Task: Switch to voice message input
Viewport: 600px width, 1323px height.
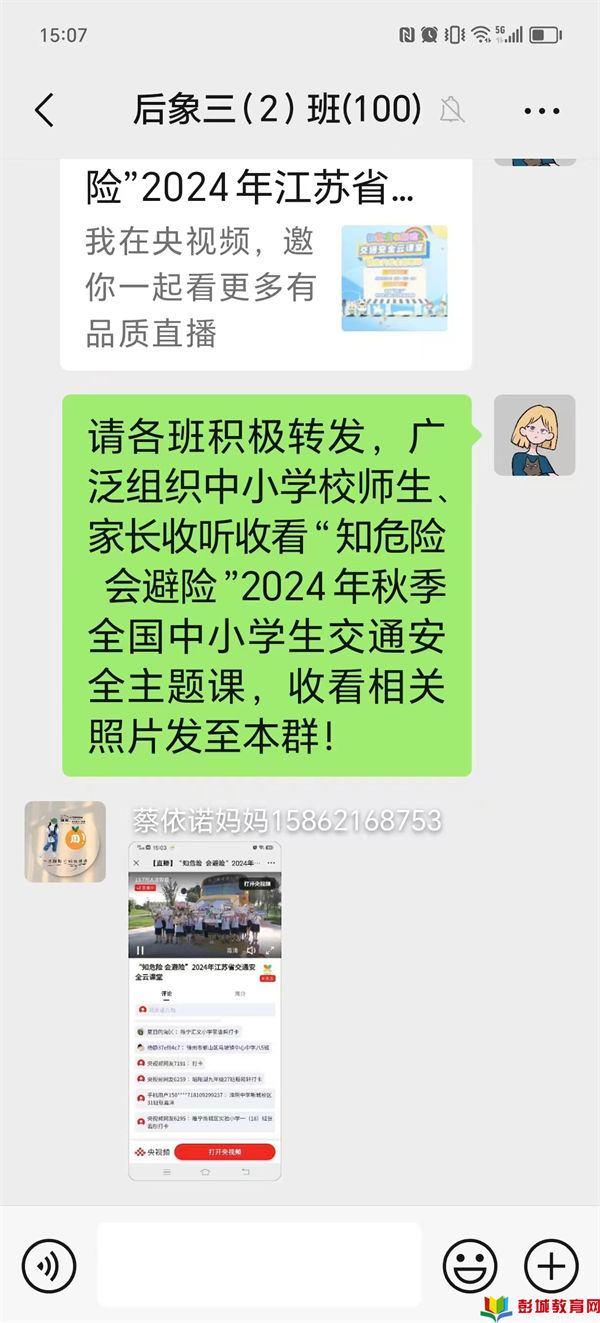Action: click(x=49, y=1266)
